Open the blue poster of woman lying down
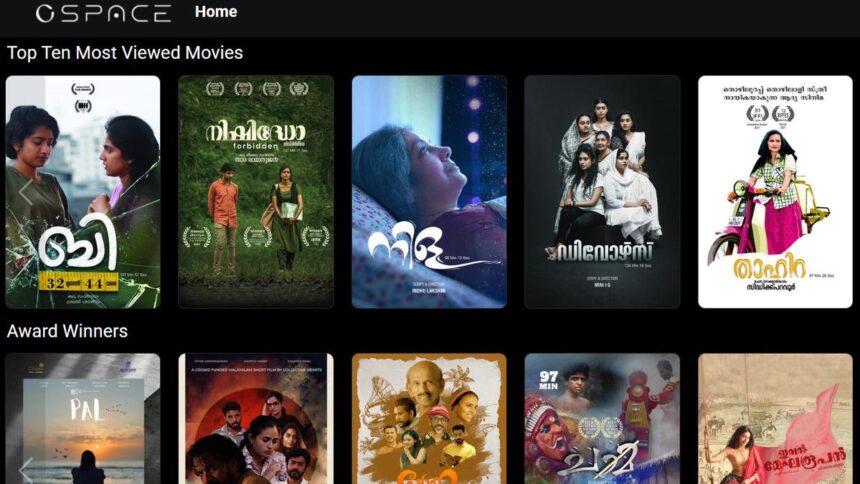Viewport: 860px width, 484px height. 429,191
